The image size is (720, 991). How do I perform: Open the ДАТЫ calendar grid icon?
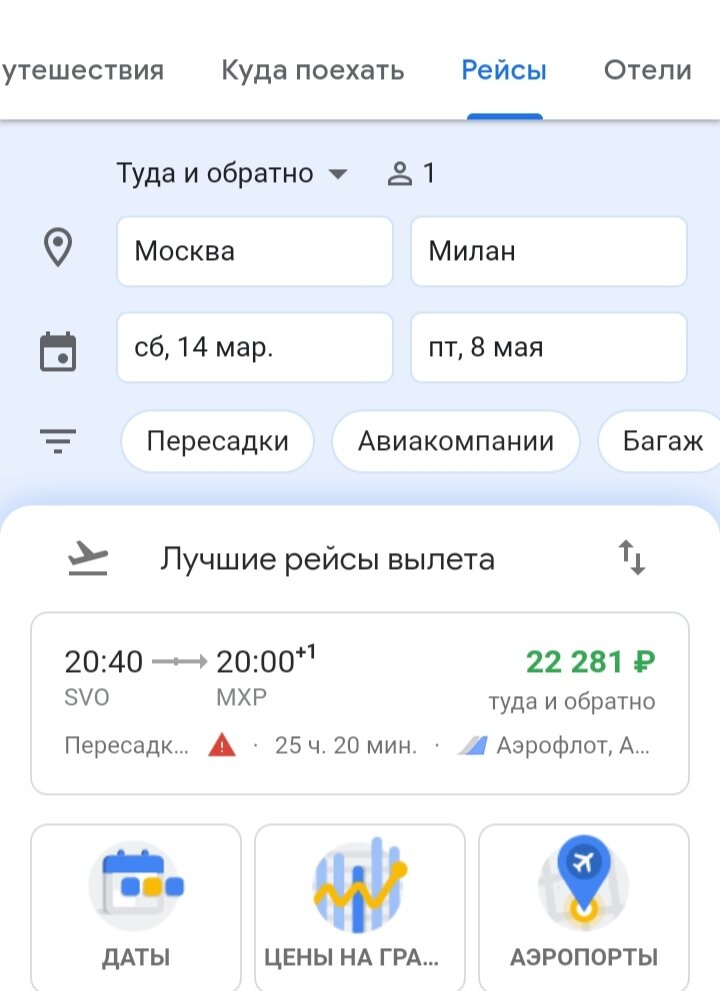pos(138,883)
